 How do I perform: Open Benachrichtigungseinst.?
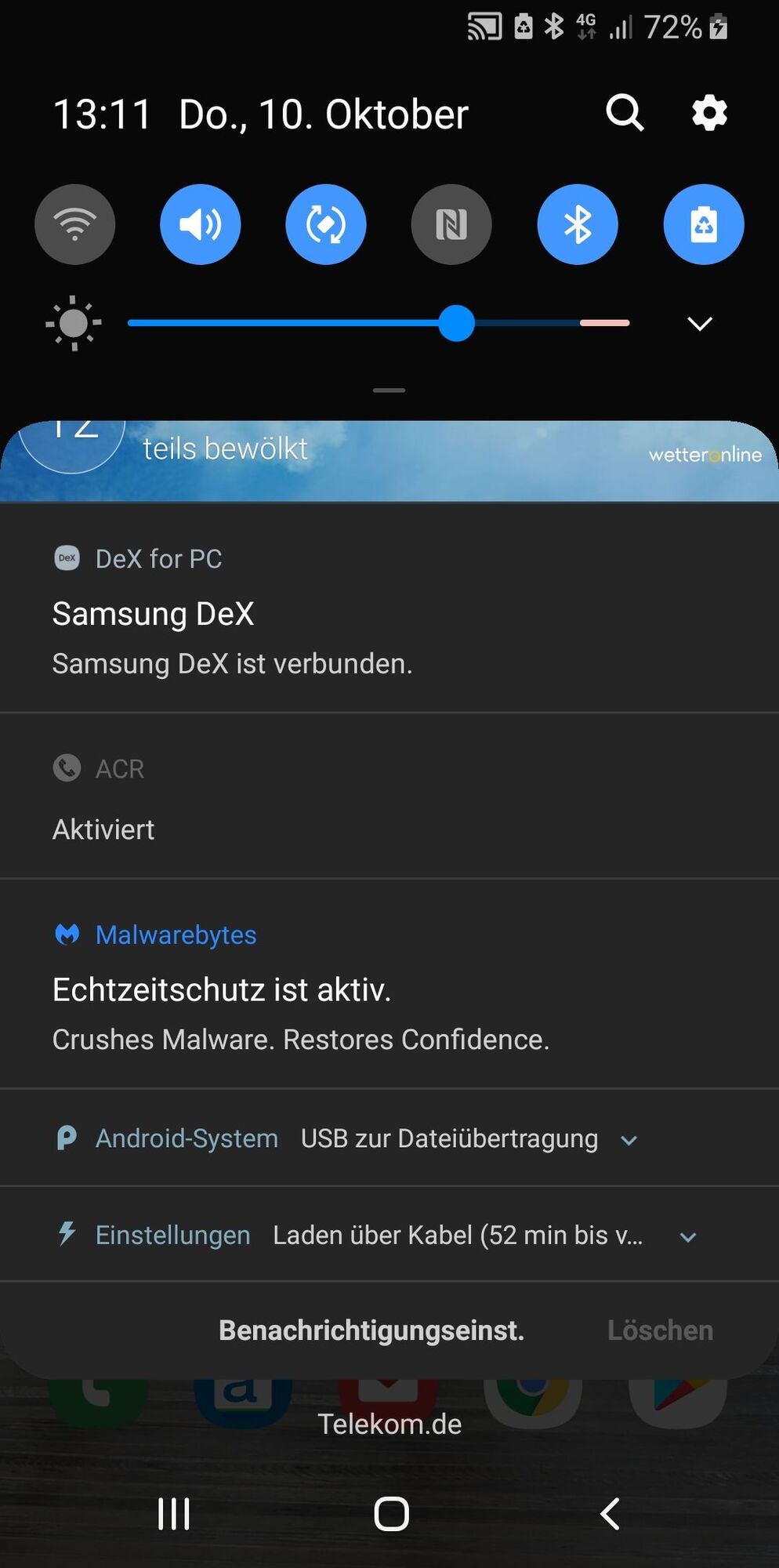(371, 1330)
